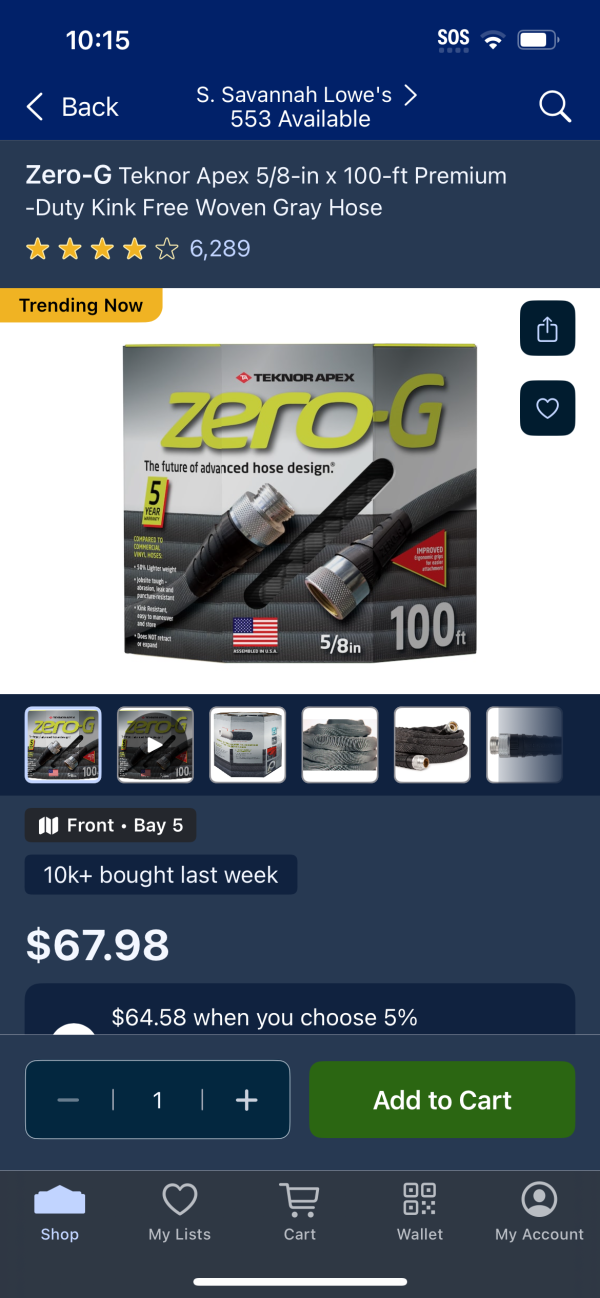Go to the Wallet tab

click(x=420, y=1212)
